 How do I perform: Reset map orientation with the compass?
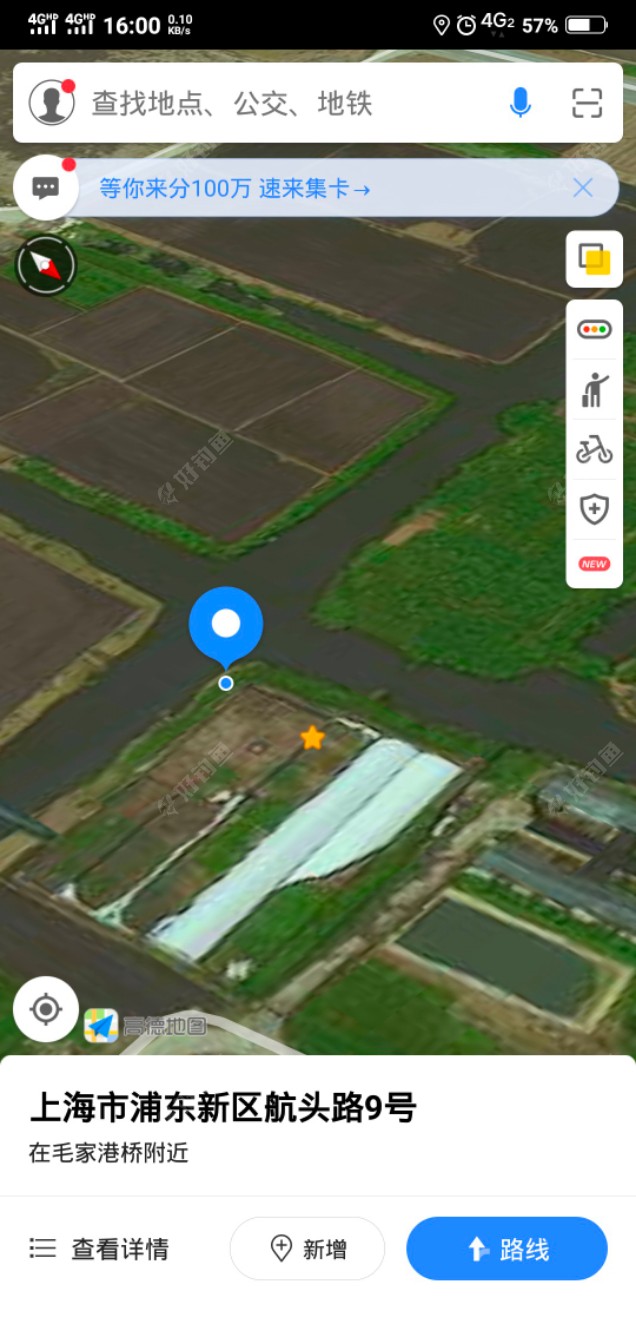pos(46,265)
